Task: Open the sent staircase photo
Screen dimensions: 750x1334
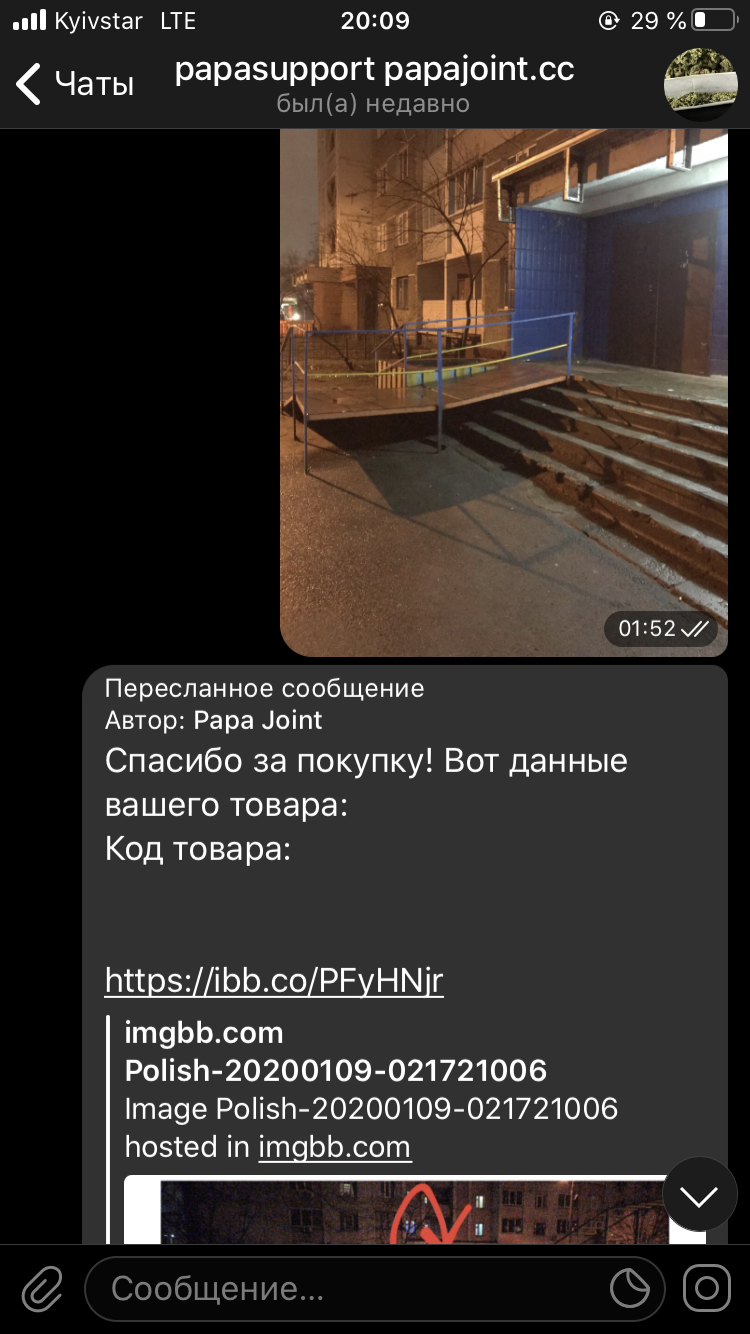Action: [x=504, y=392]
